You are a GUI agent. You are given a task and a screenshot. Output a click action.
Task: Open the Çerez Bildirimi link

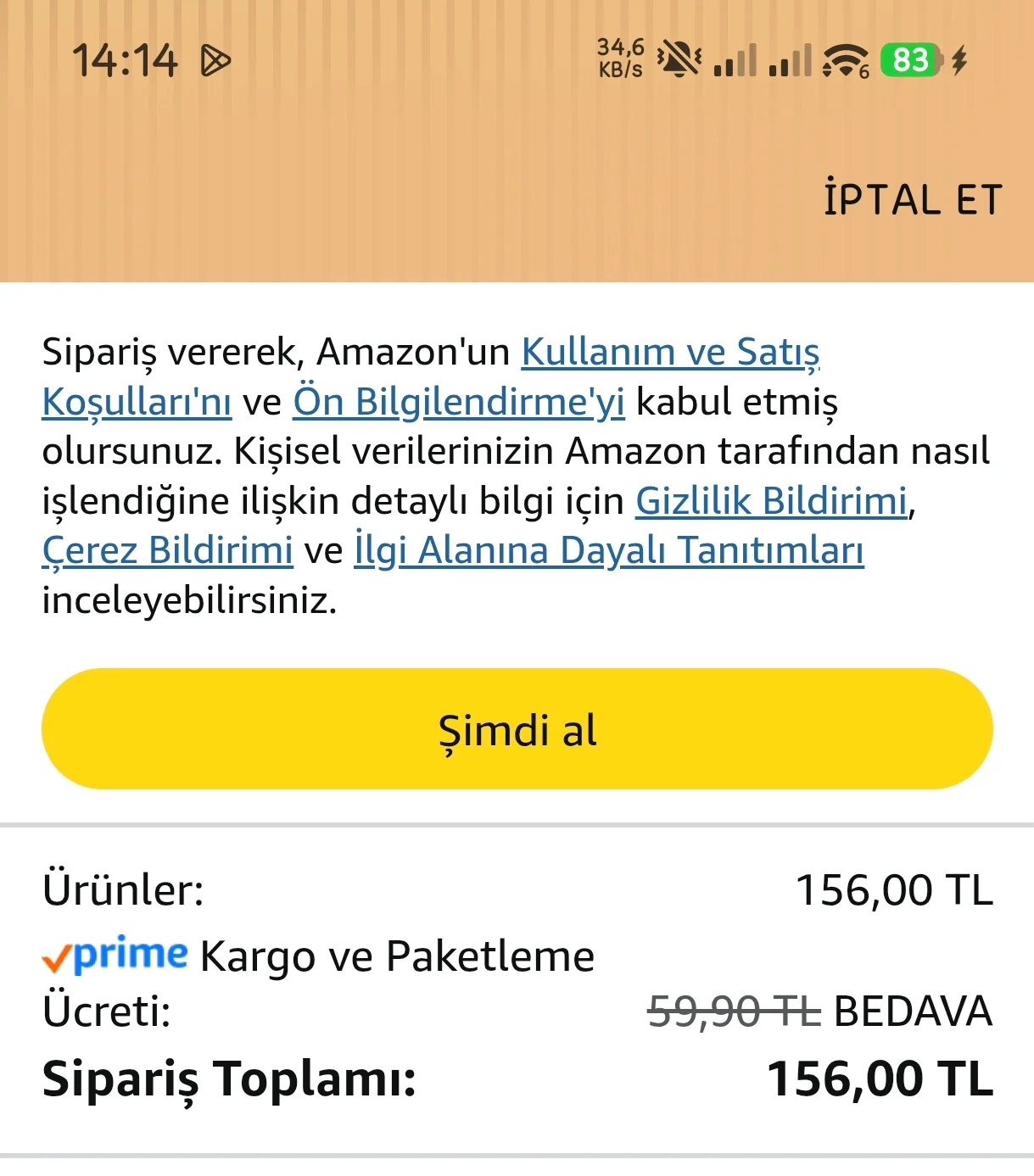click(x=167, y=550)
